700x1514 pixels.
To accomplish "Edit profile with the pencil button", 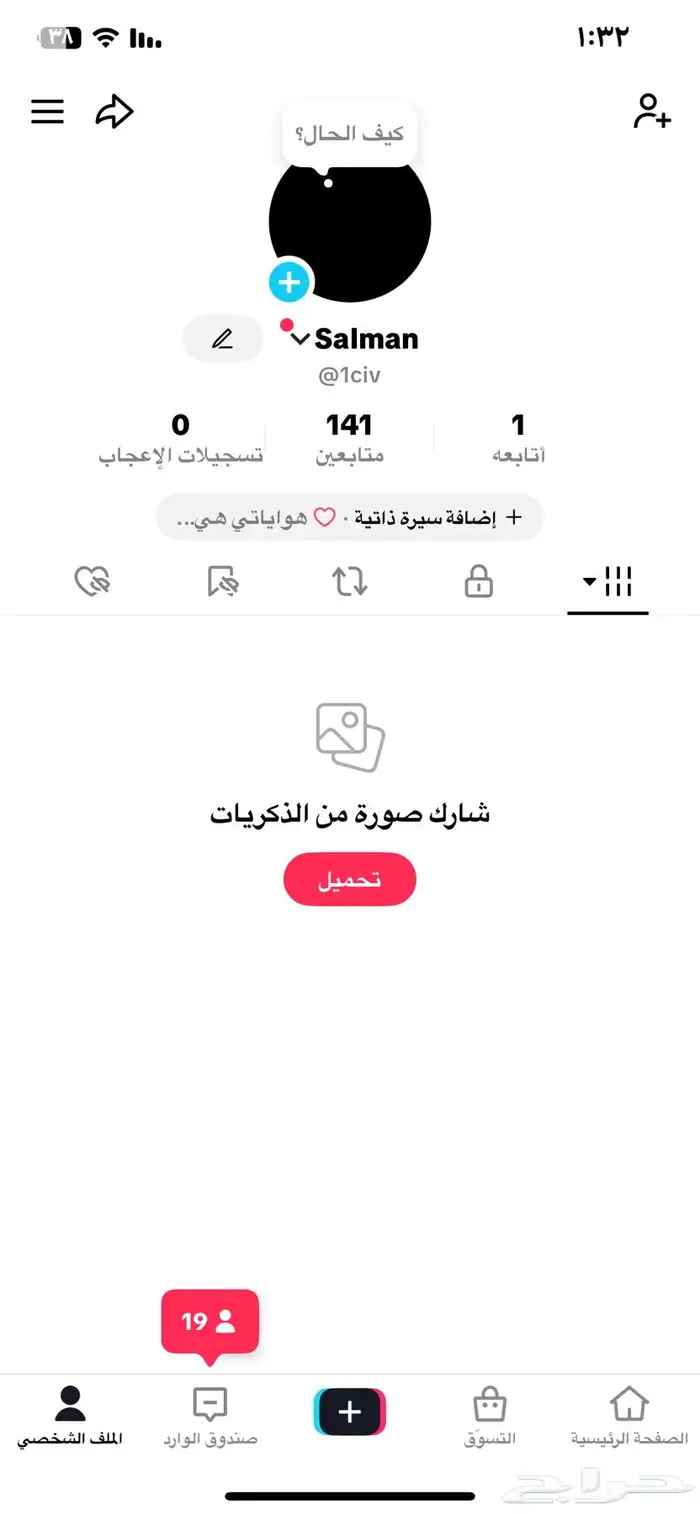I will click(222, 339).
